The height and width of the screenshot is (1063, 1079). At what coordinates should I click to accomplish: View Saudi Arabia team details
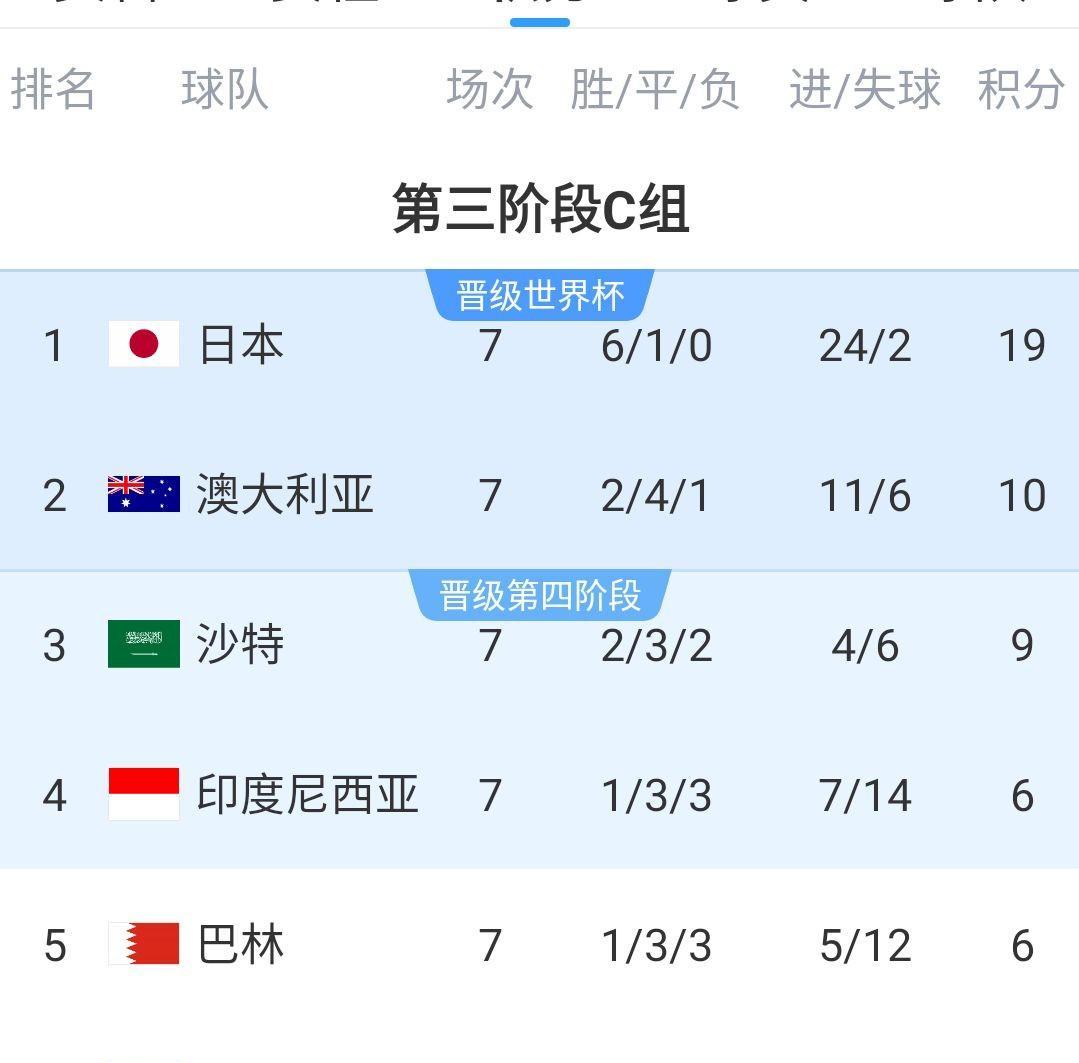241,645
